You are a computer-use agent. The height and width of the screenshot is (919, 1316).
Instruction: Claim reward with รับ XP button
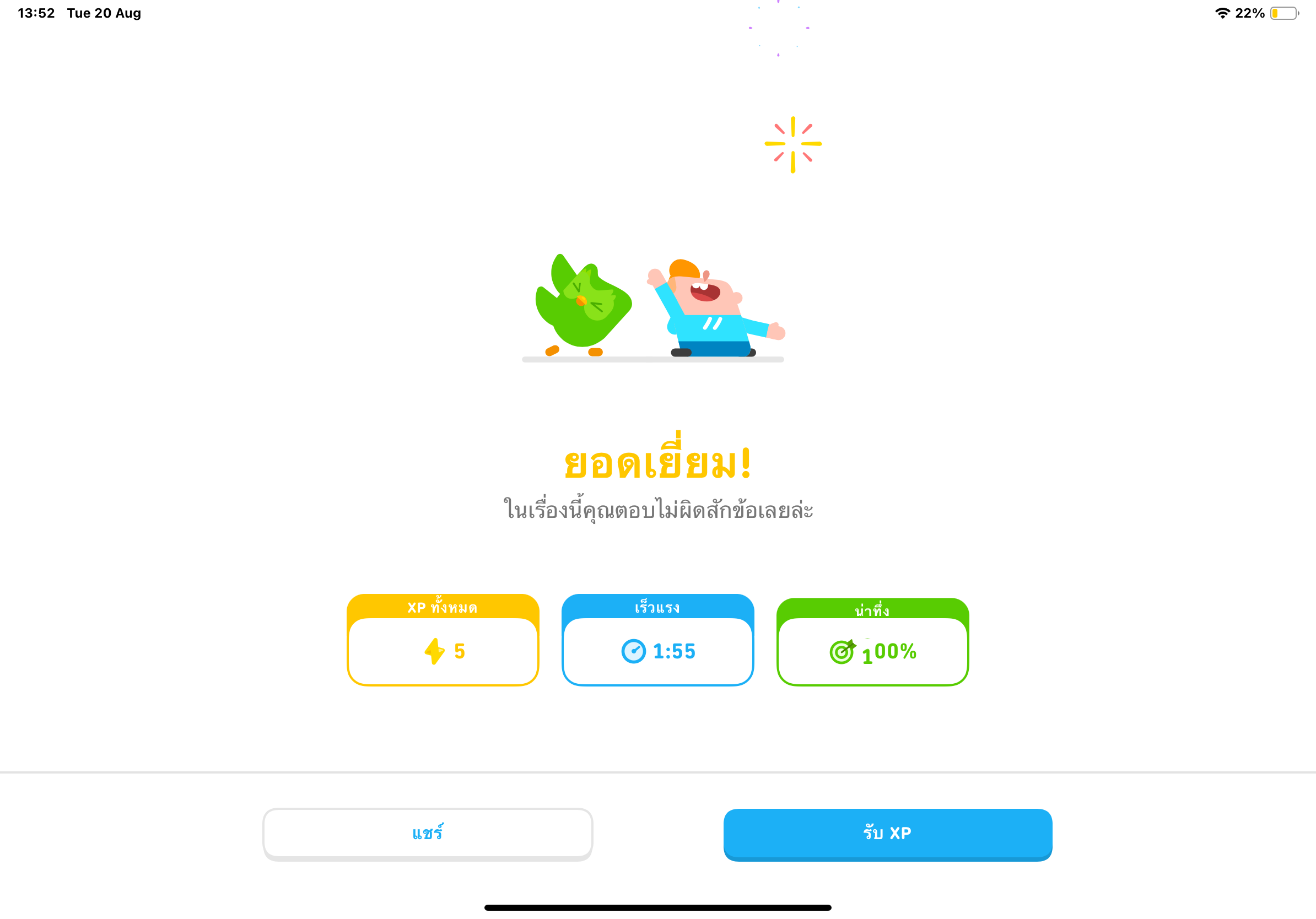887,833
